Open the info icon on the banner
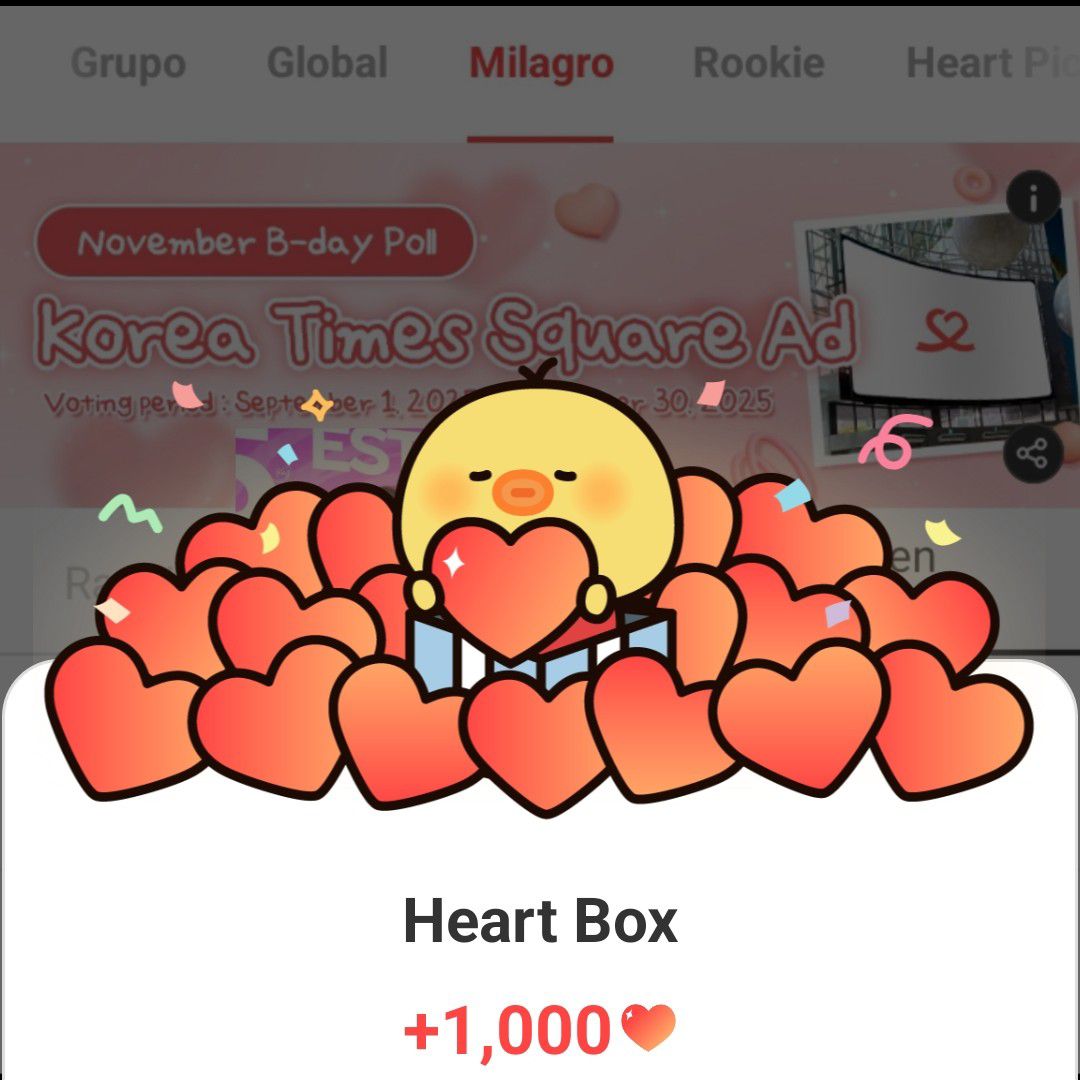 point(1033,198)
